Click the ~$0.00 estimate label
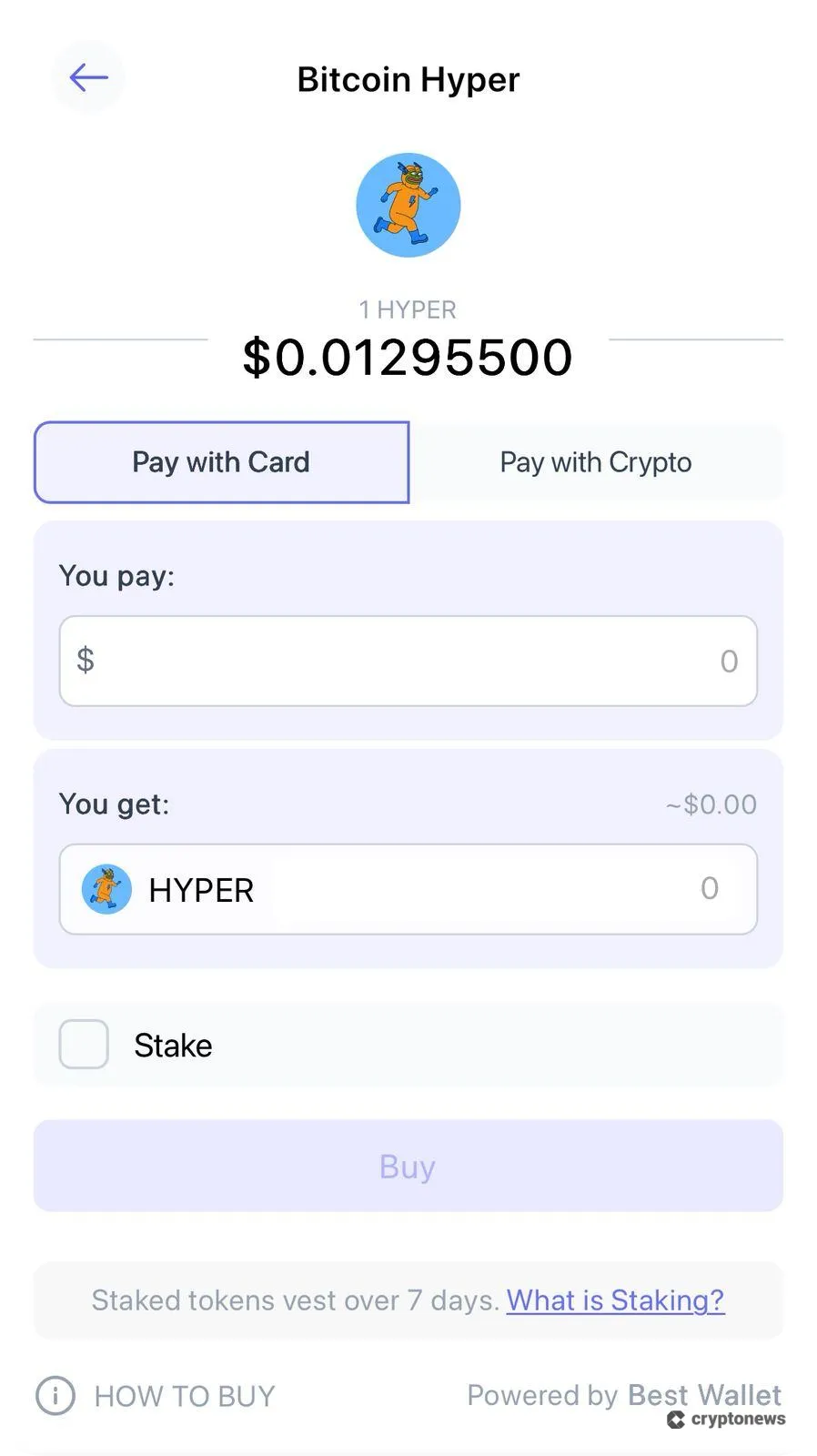817x1456 pixels. (711, 804)
